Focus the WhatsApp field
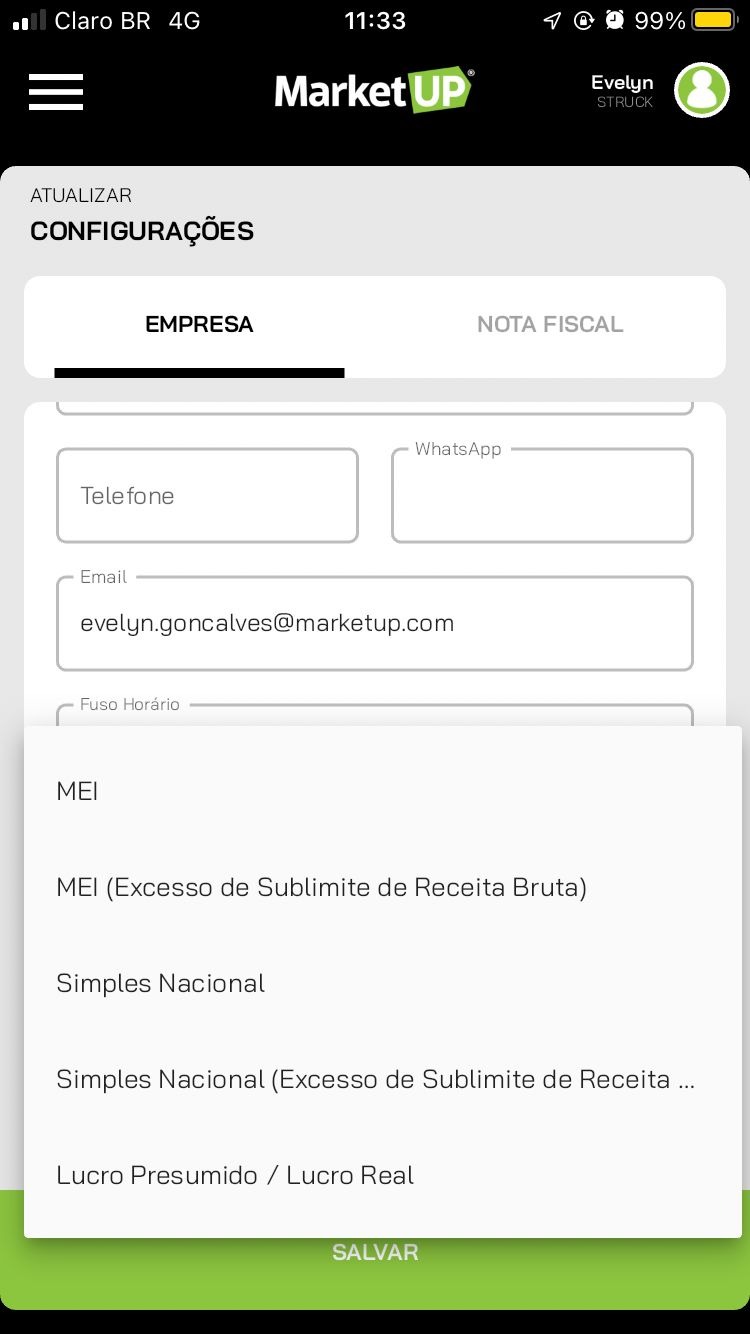Viewport: 750px width, 1334px height. click(x=542, y=497)
